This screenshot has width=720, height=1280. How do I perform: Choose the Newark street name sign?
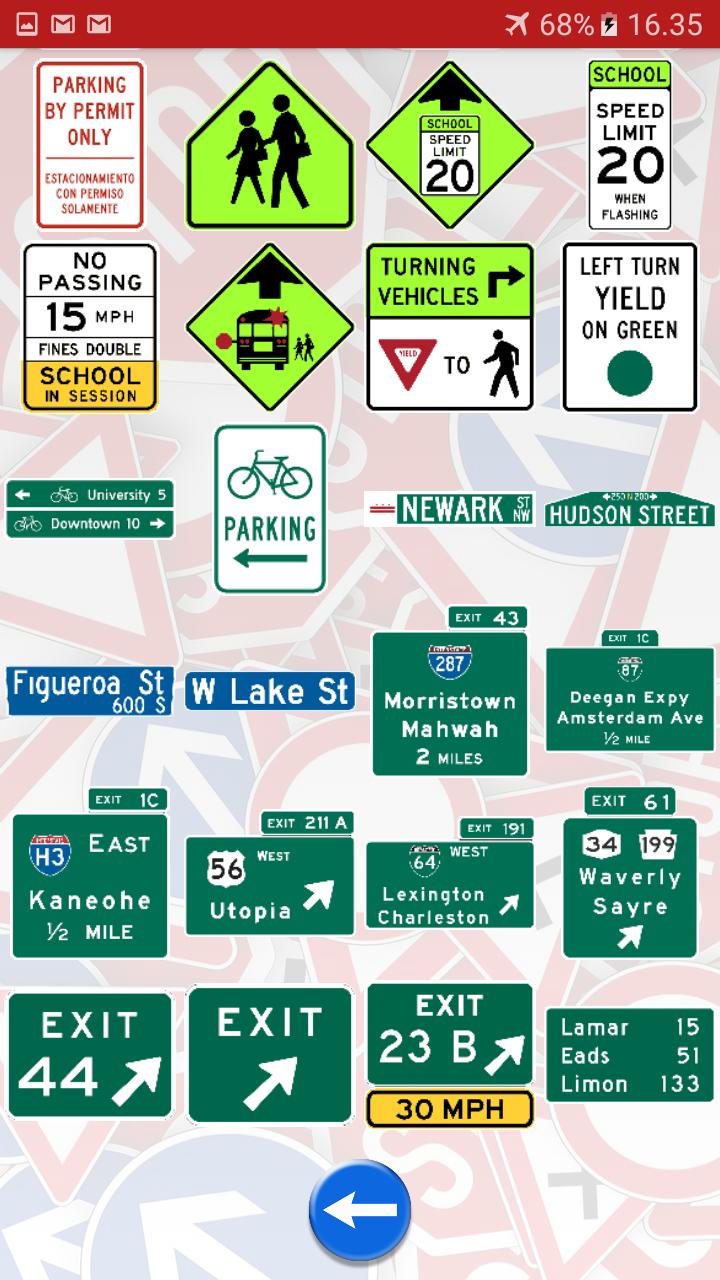click(450, 509)
